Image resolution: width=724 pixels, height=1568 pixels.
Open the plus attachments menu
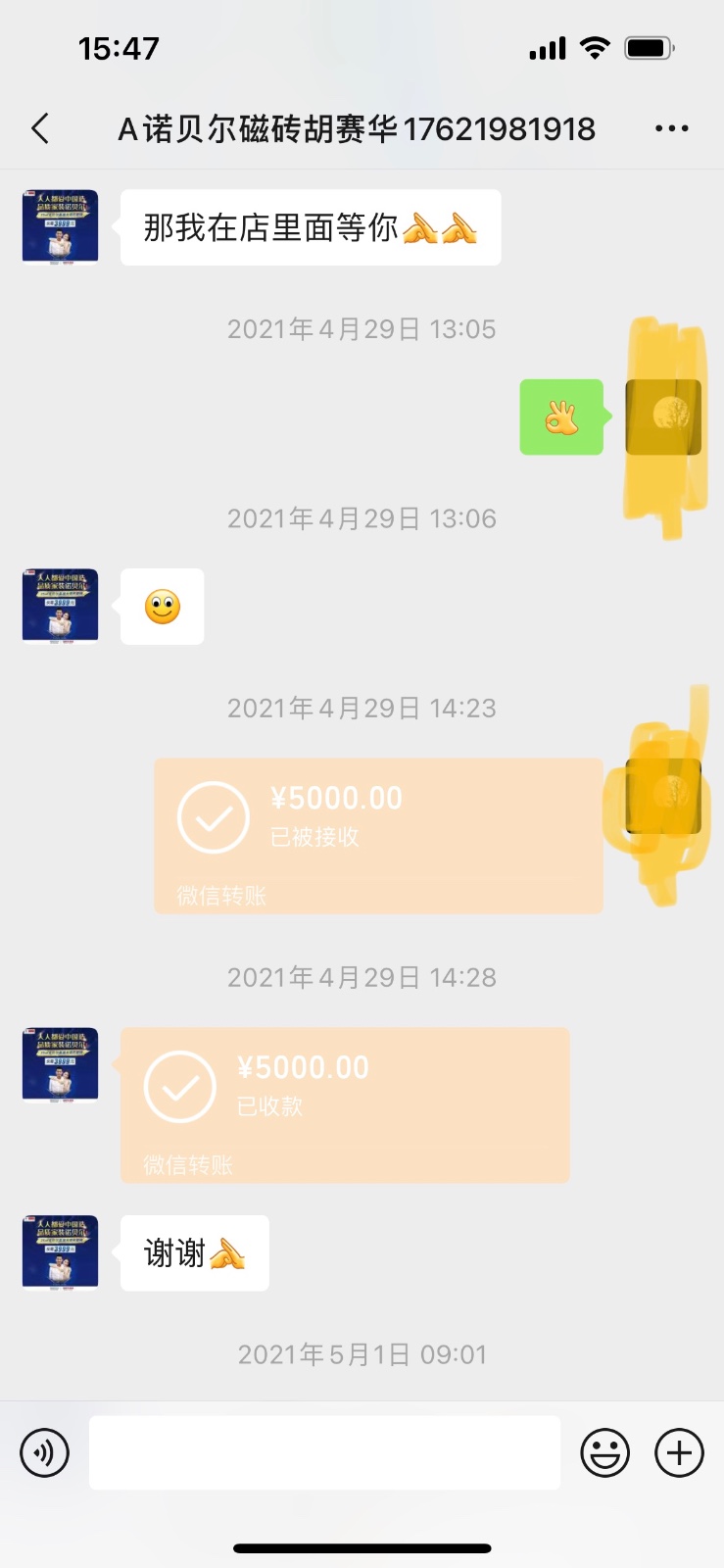[x=679, y=1452]
